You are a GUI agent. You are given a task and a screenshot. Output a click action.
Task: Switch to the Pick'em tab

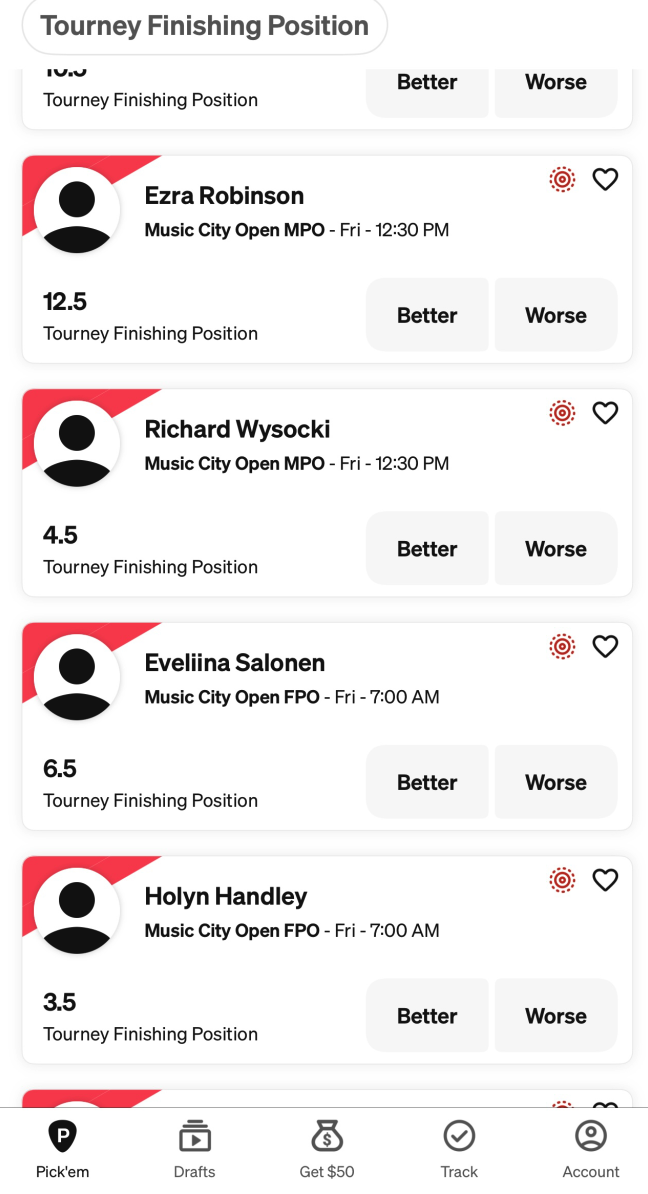point(62,1150)
